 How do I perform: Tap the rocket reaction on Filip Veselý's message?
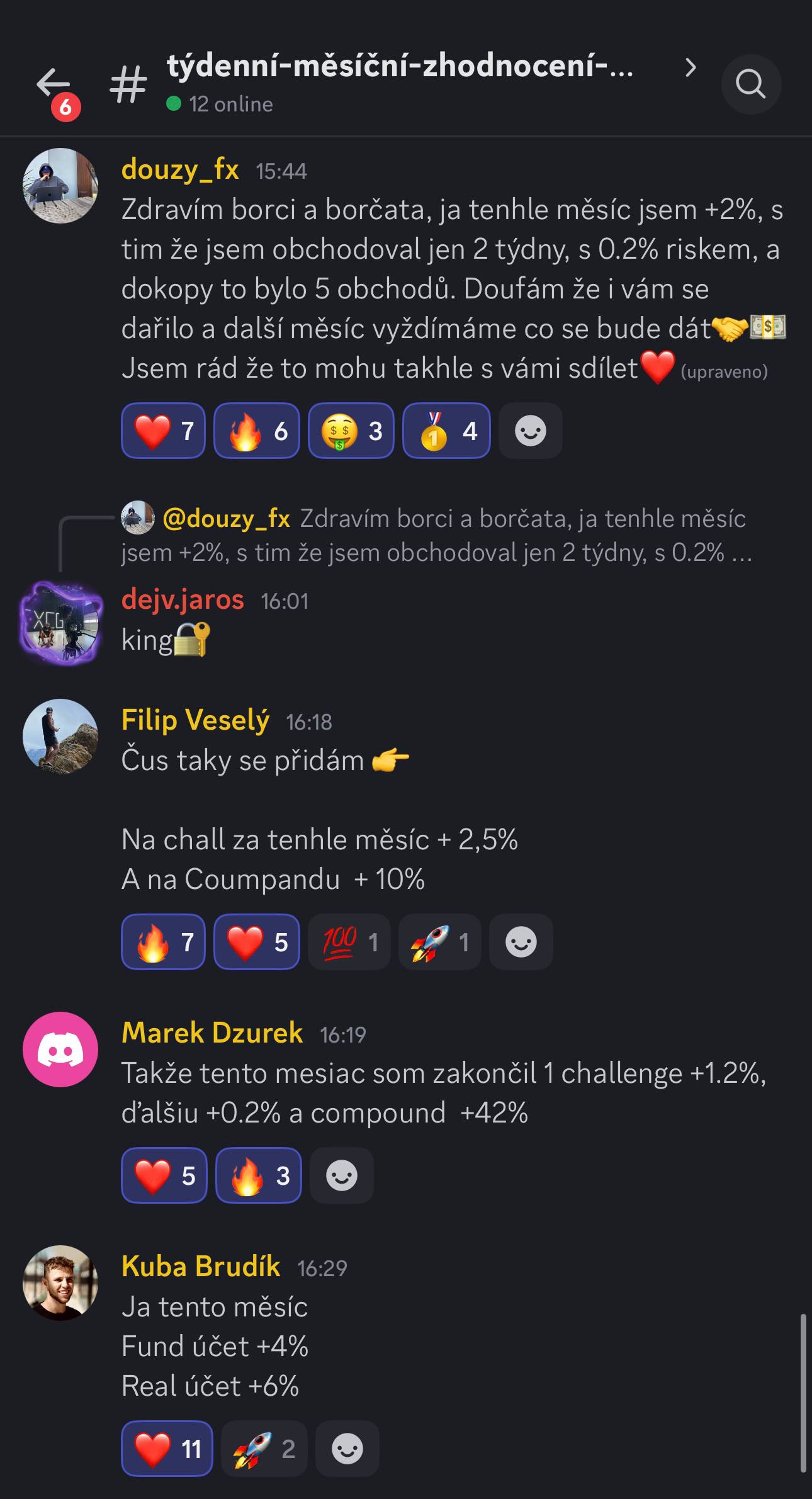439,942
